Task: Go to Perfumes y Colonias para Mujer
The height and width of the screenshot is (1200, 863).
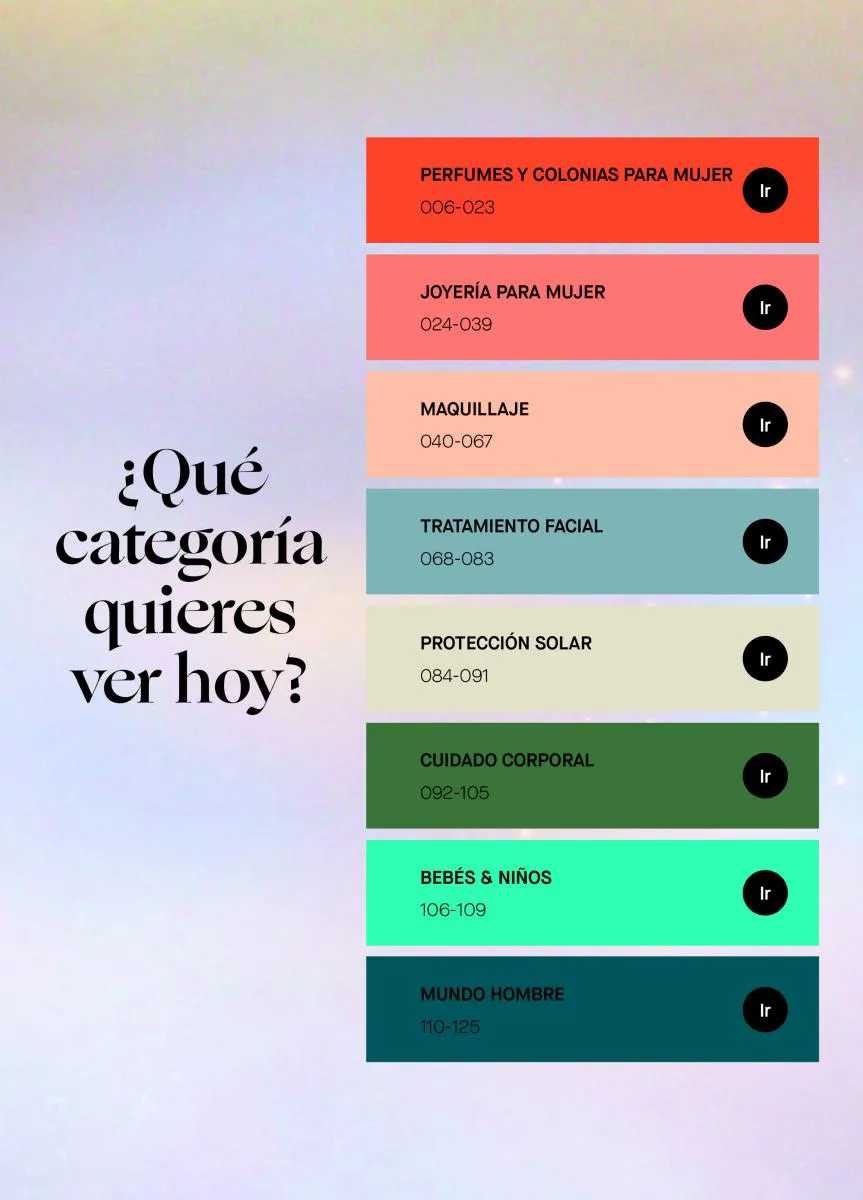Action: coord(764,190)
